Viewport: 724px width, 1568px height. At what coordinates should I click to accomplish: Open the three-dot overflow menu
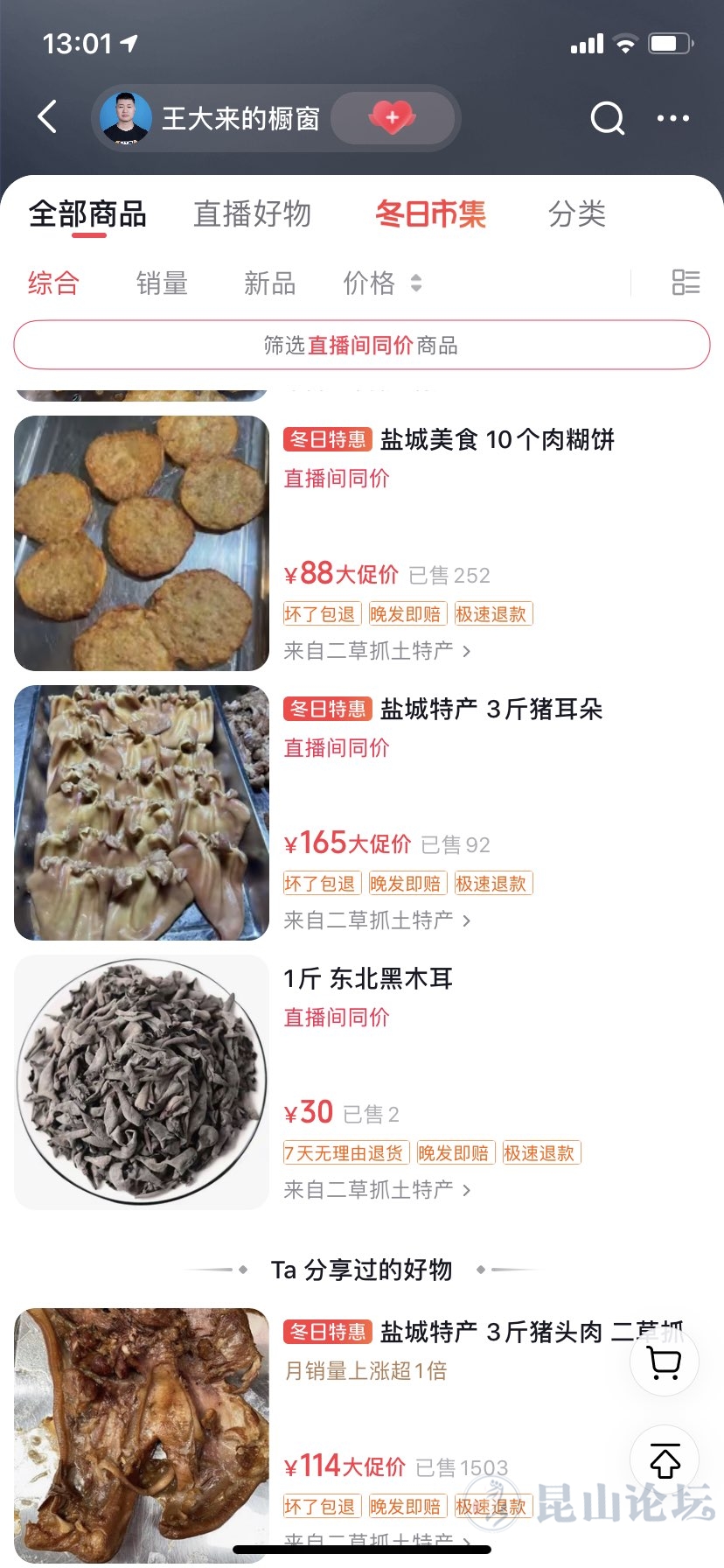point(672,117)
